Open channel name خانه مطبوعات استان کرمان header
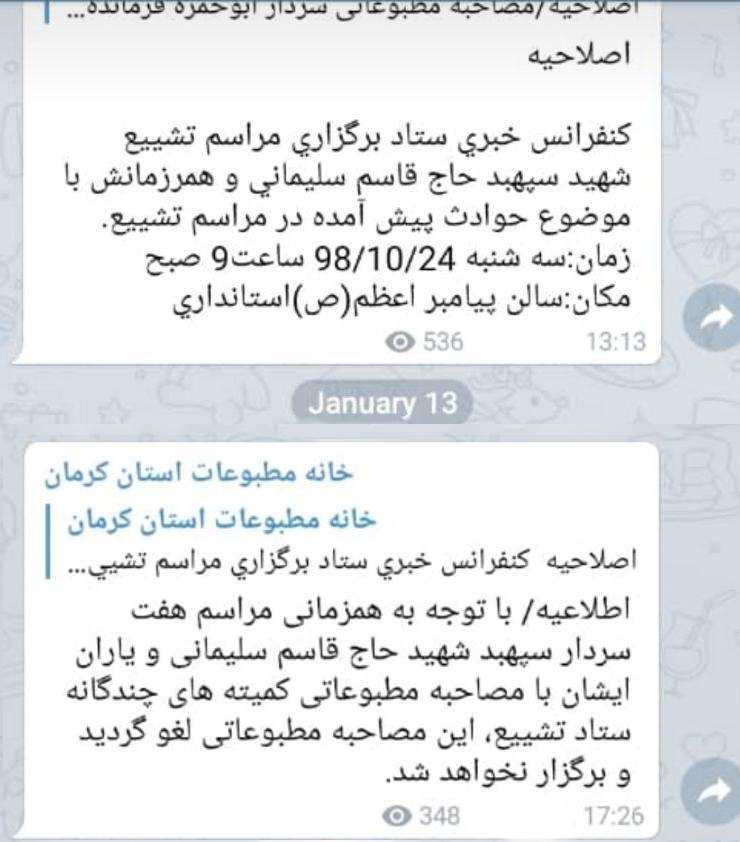740x842 pixels. pos(198,474)
